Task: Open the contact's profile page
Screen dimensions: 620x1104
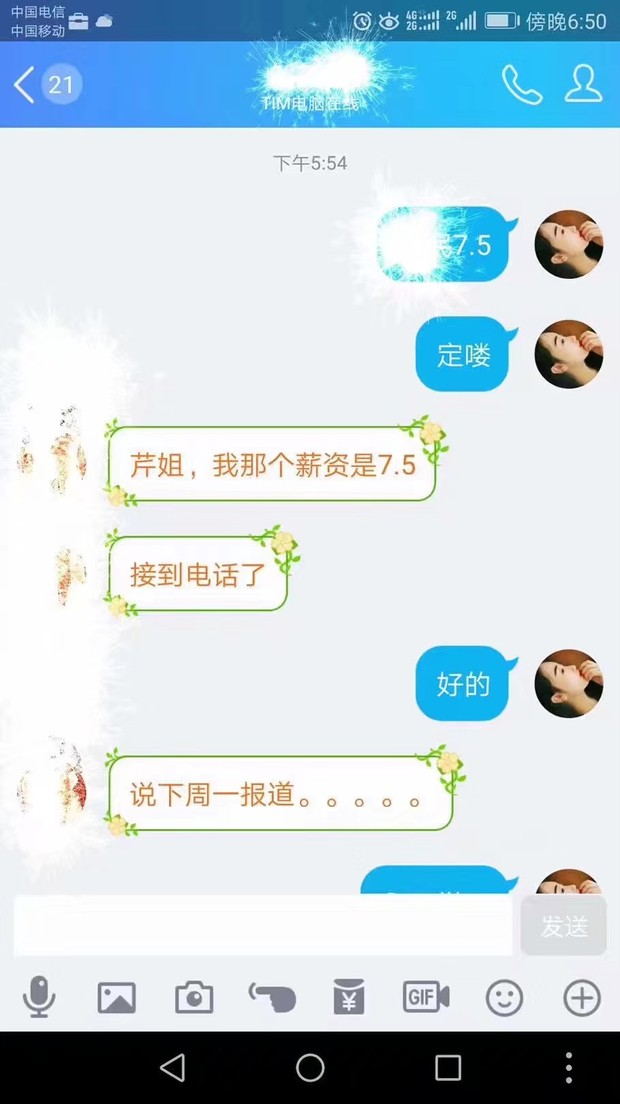Action: (583, 85)
